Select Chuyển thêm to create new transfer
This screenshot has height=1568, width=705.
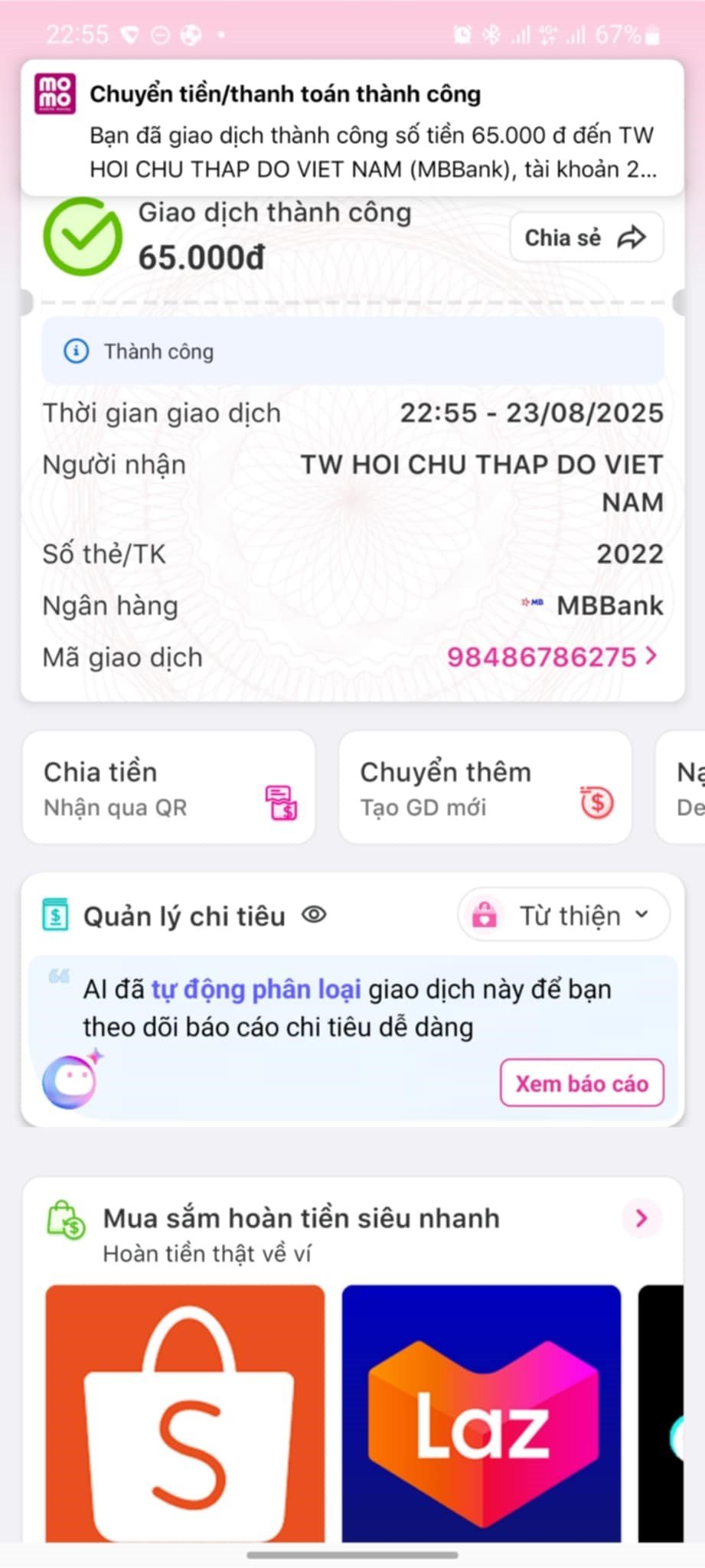point(485,787)
